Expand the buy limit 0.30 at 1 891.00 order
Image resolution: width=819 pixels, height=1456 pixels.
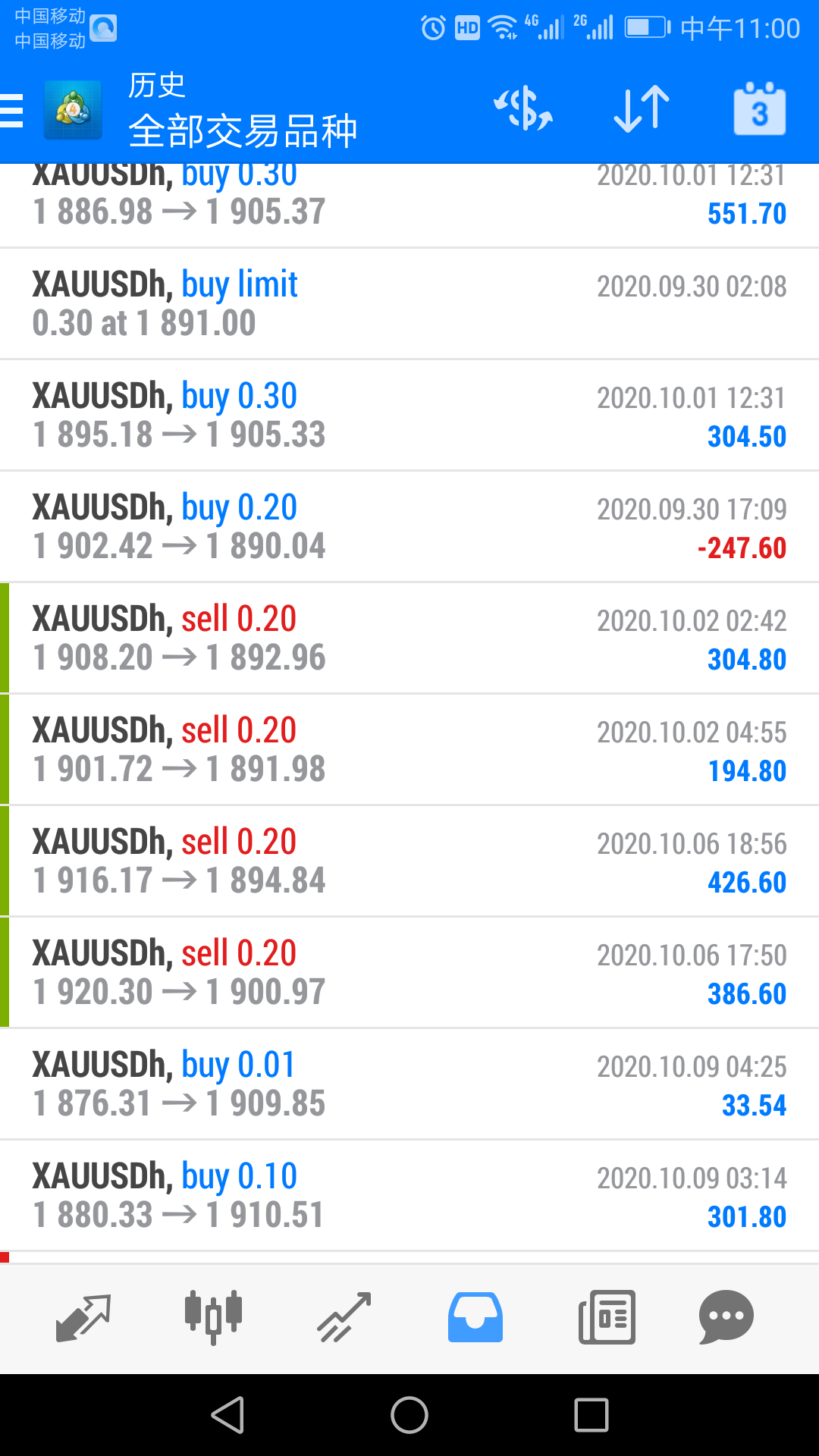click(409, 304)
